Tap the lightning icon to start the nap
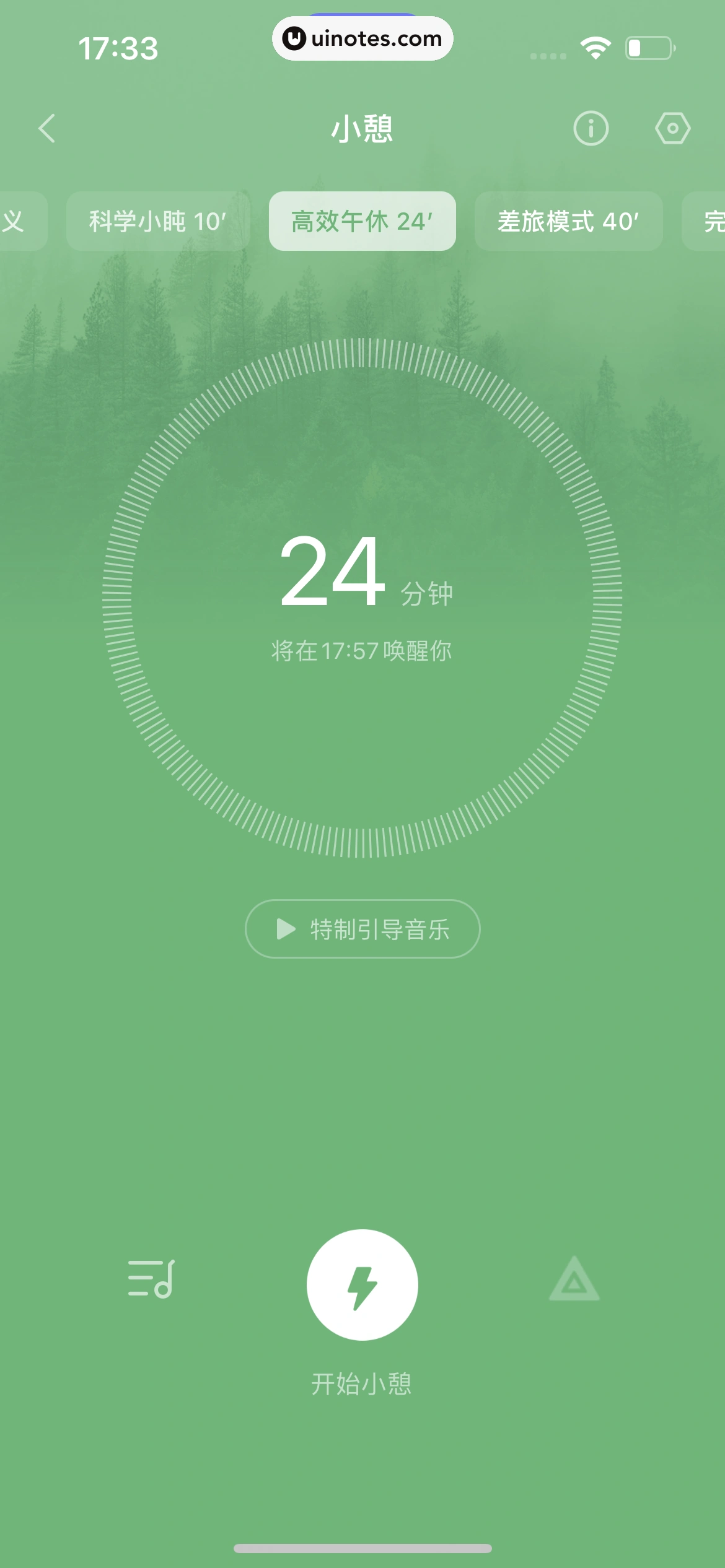Image resolution: width=725 pixels, height=1568 pixels. pyautogui.click(x=362, y=1285)
